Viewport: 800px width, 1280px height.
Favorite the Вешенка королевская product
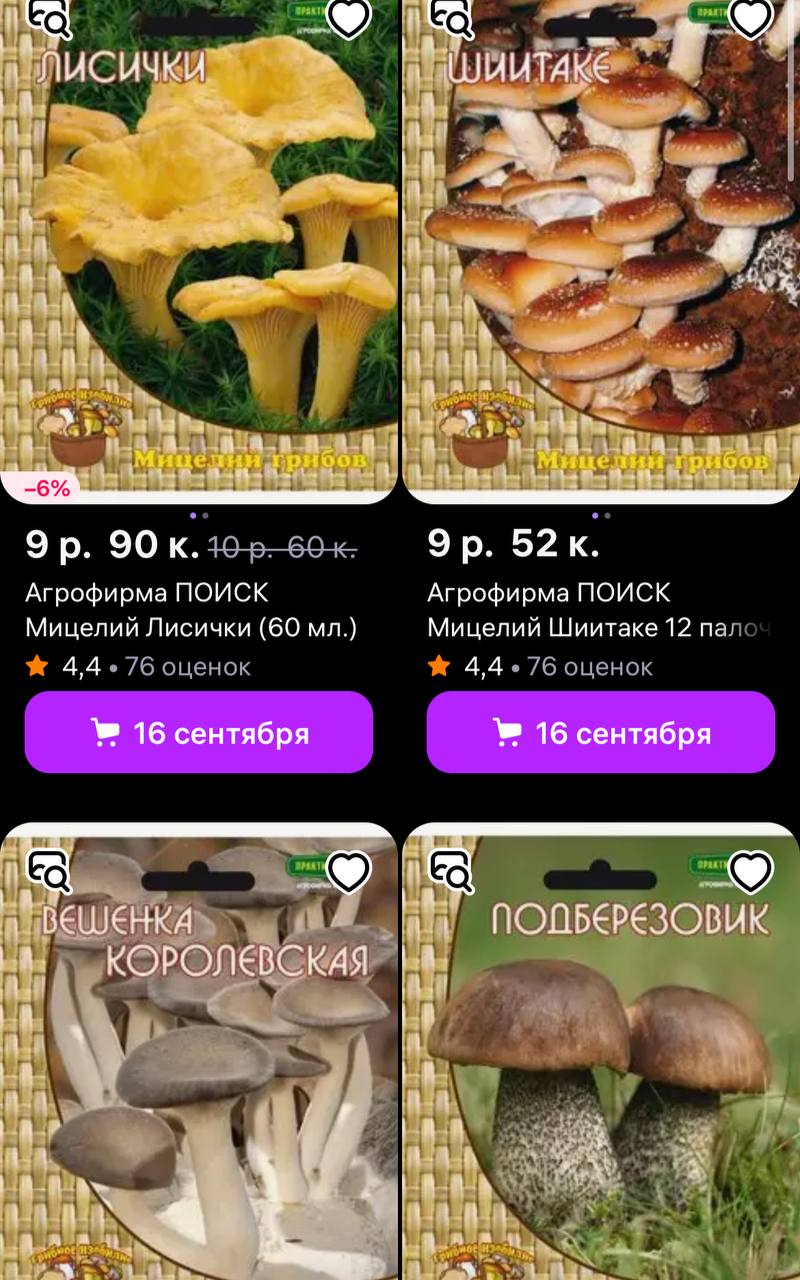click(349, 873)
